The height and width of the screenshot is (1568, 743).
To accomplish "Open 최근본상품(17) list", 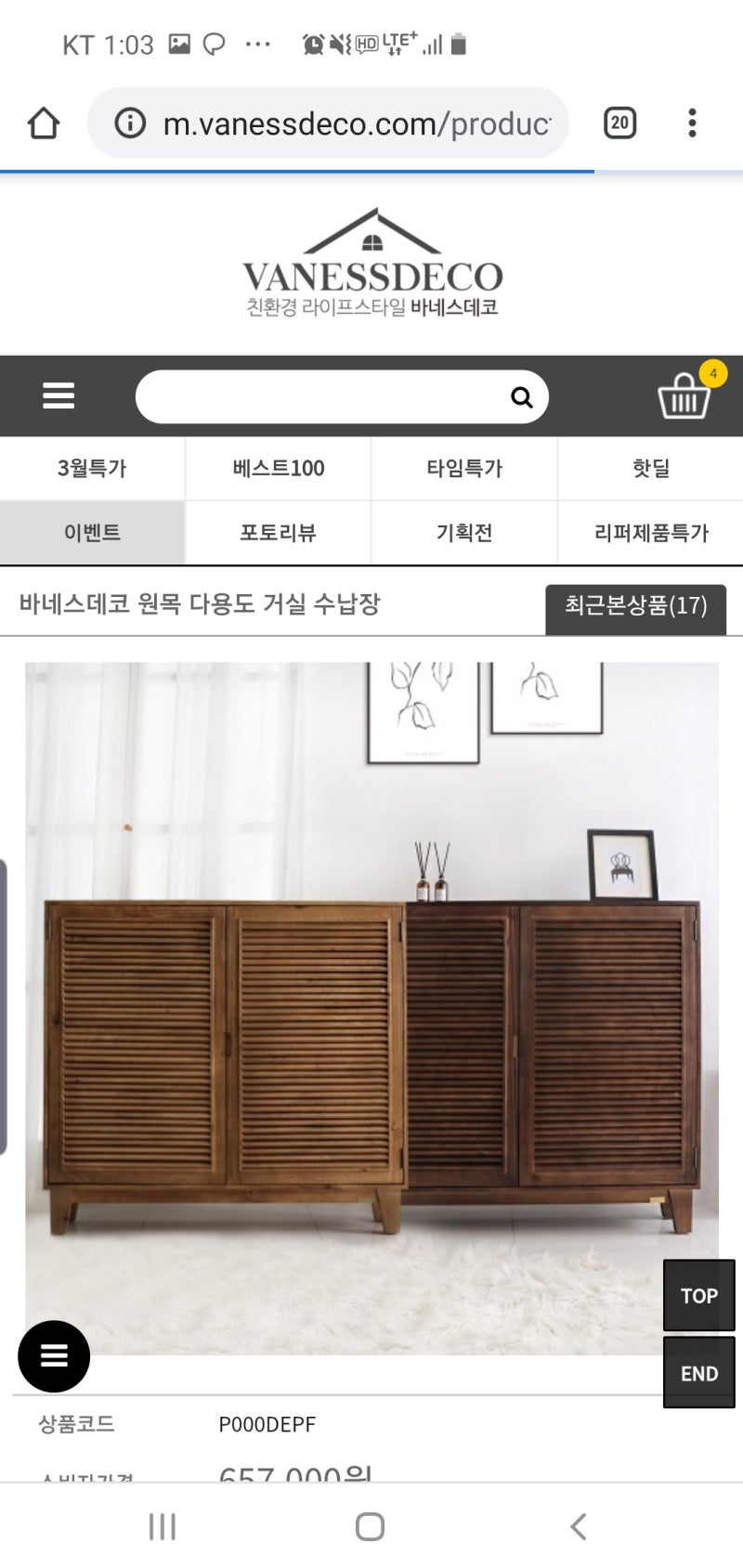I will click(x=635, y=606).
